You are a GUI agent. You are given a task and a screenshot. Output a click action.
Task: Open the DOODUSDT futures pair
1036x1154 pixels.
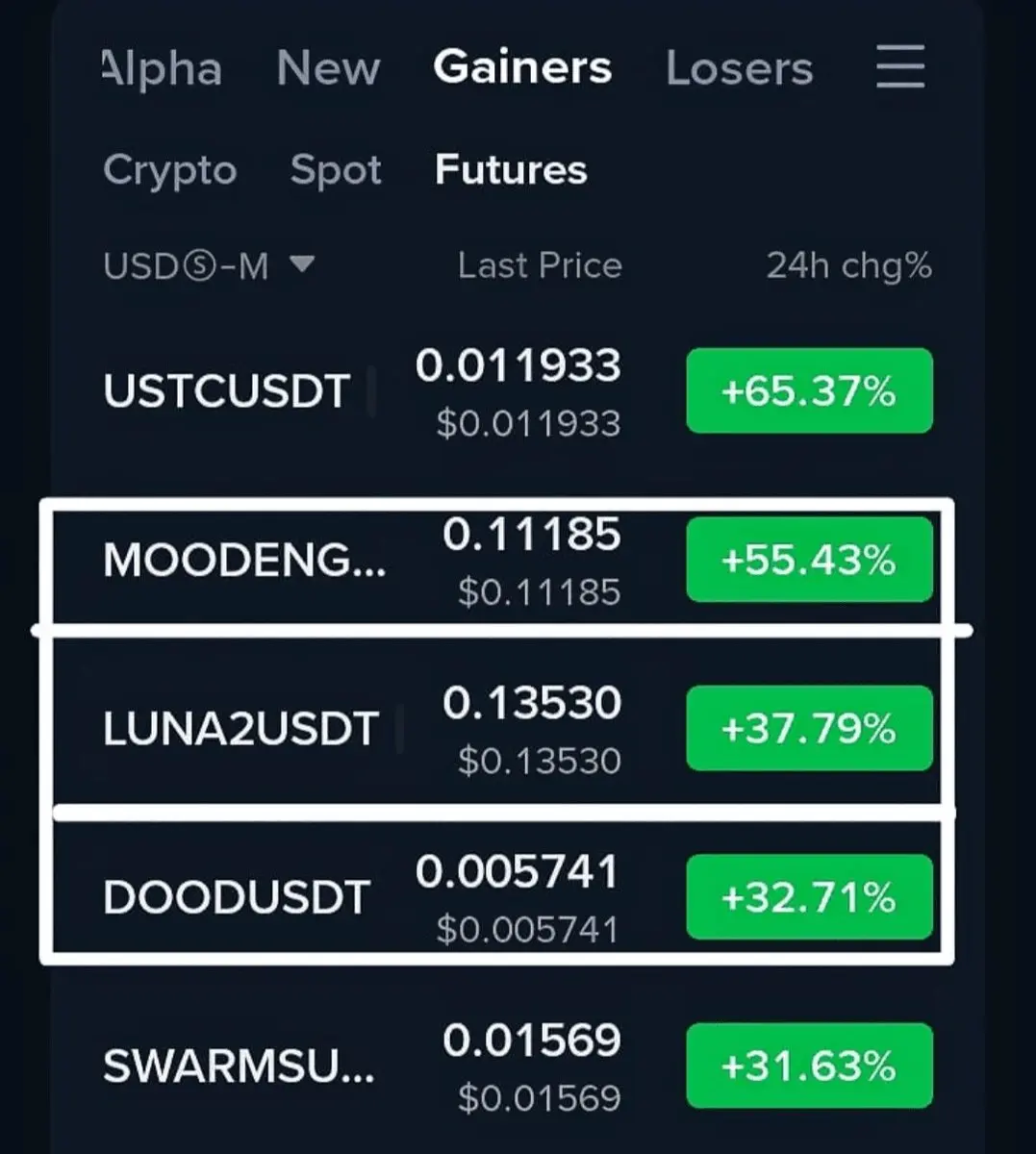(x=237, y=897)
